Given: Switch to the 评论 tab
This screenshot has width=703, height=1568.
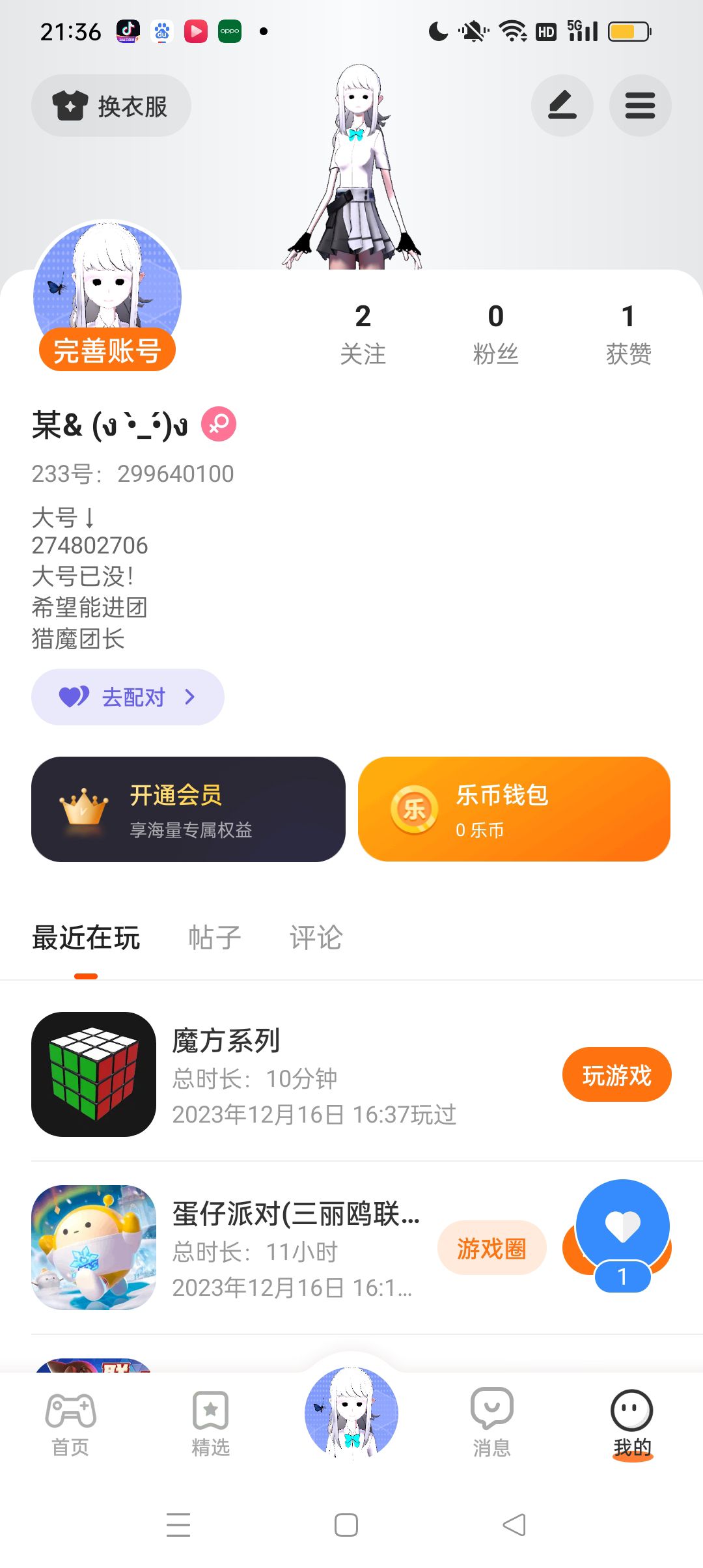Looking at the screenshot, I should coord(316,938).
